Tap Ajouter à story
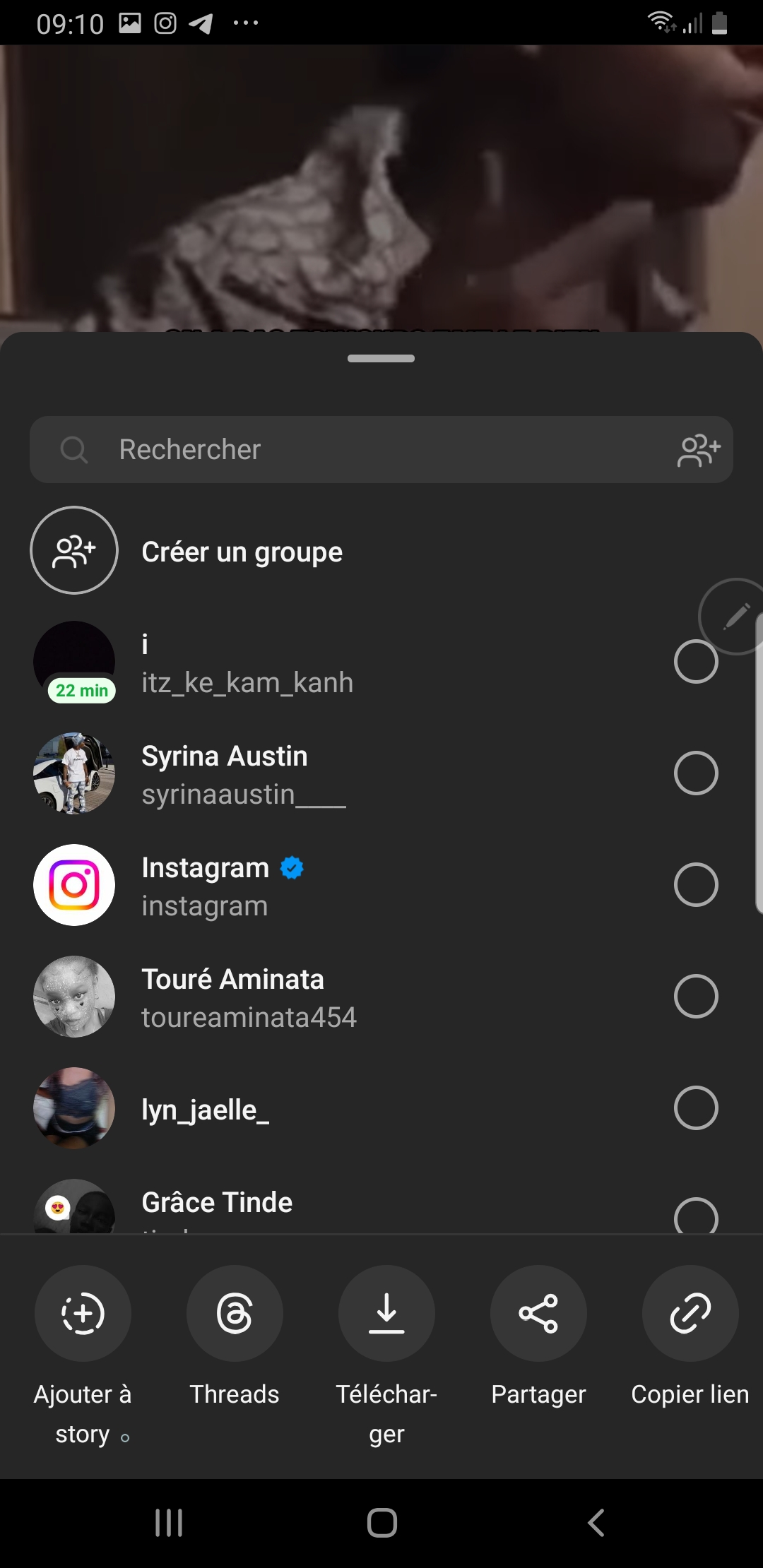Image resolution: width=763 pixels, height=1568 pixels. (83, 1314)
